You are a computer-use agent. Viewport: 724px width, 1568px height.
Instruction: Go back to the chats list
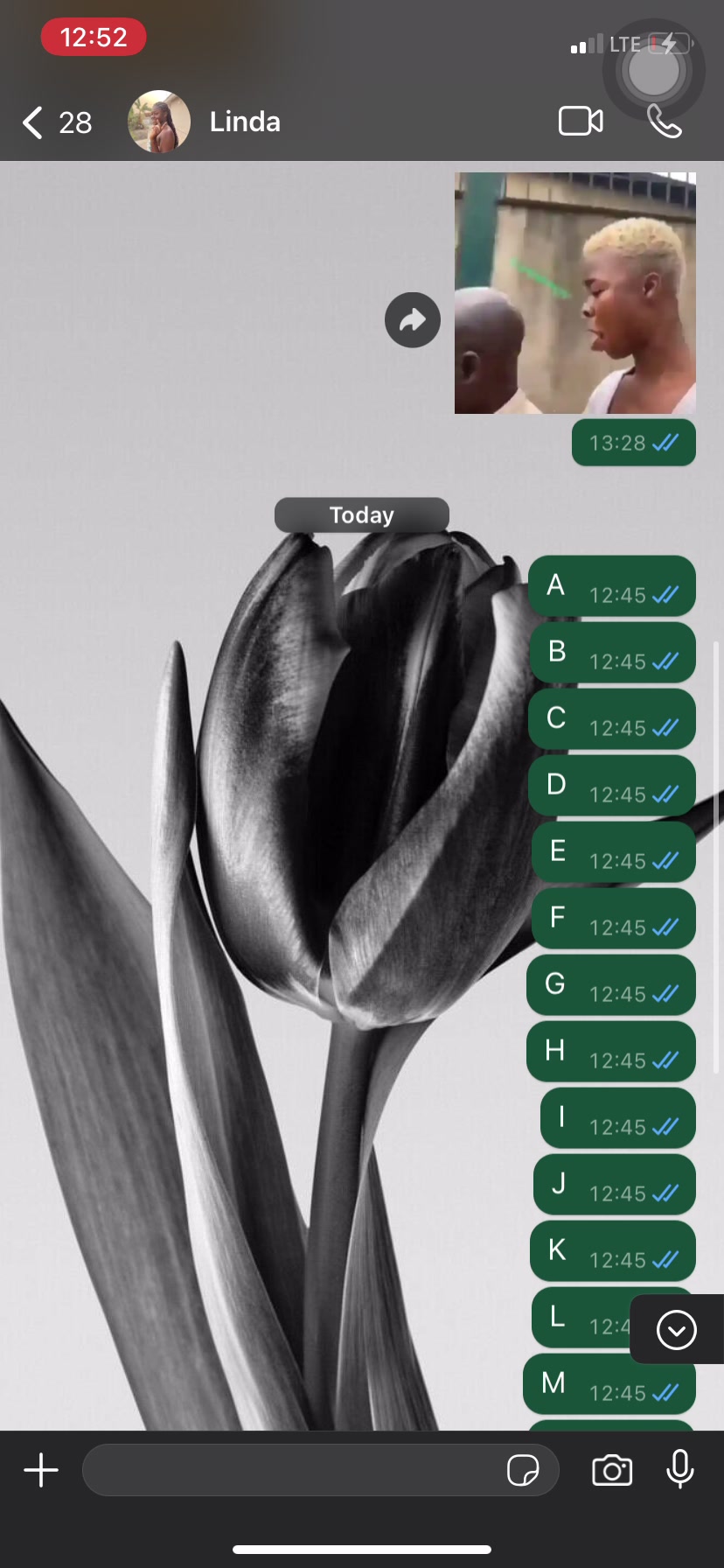35,122
